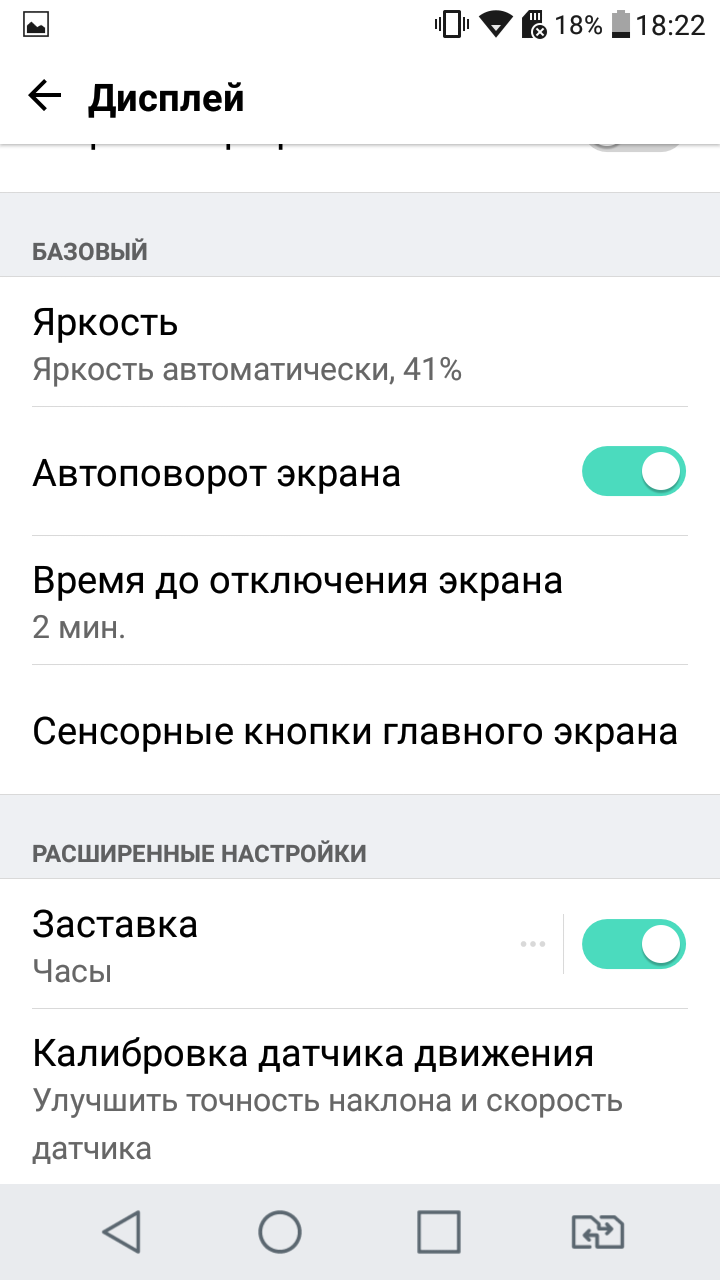Screen dimensions: 720x1280
Task: Open Время до отключения экрана
Action: tap(360, 600)
